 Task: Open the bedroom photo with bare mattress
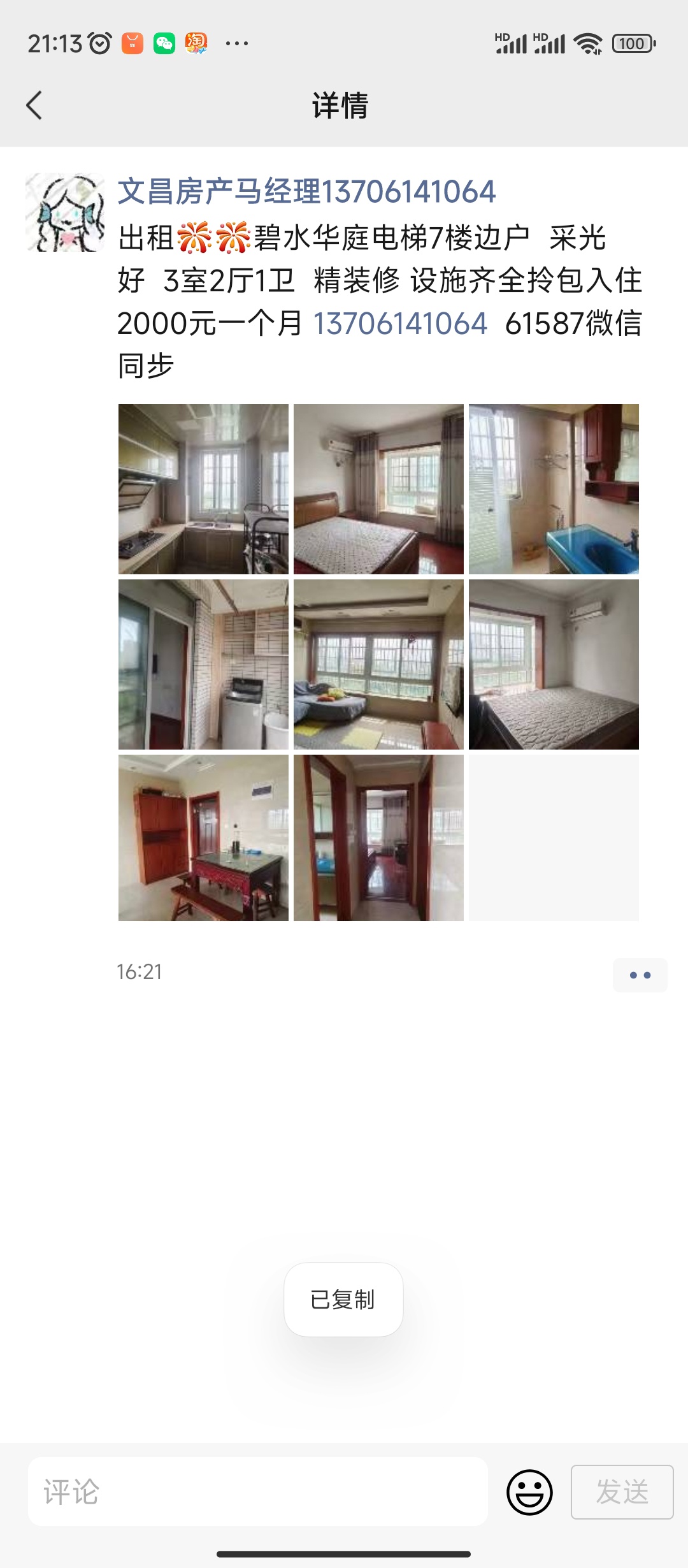pyautogui.click(x=554, y=664)
